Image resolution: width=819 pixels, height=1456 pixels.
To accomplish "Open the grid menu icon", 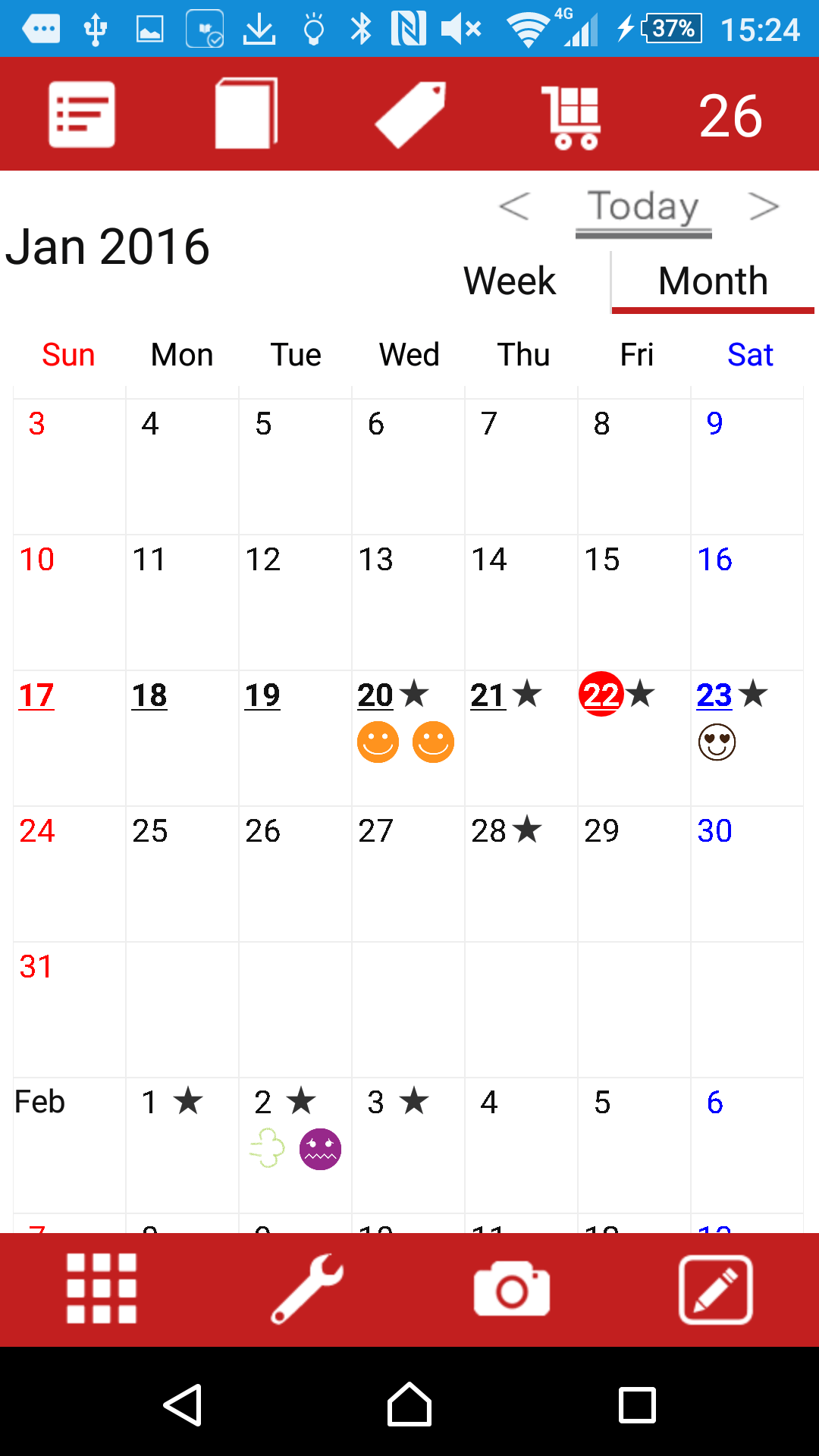I will point(102,1288).
